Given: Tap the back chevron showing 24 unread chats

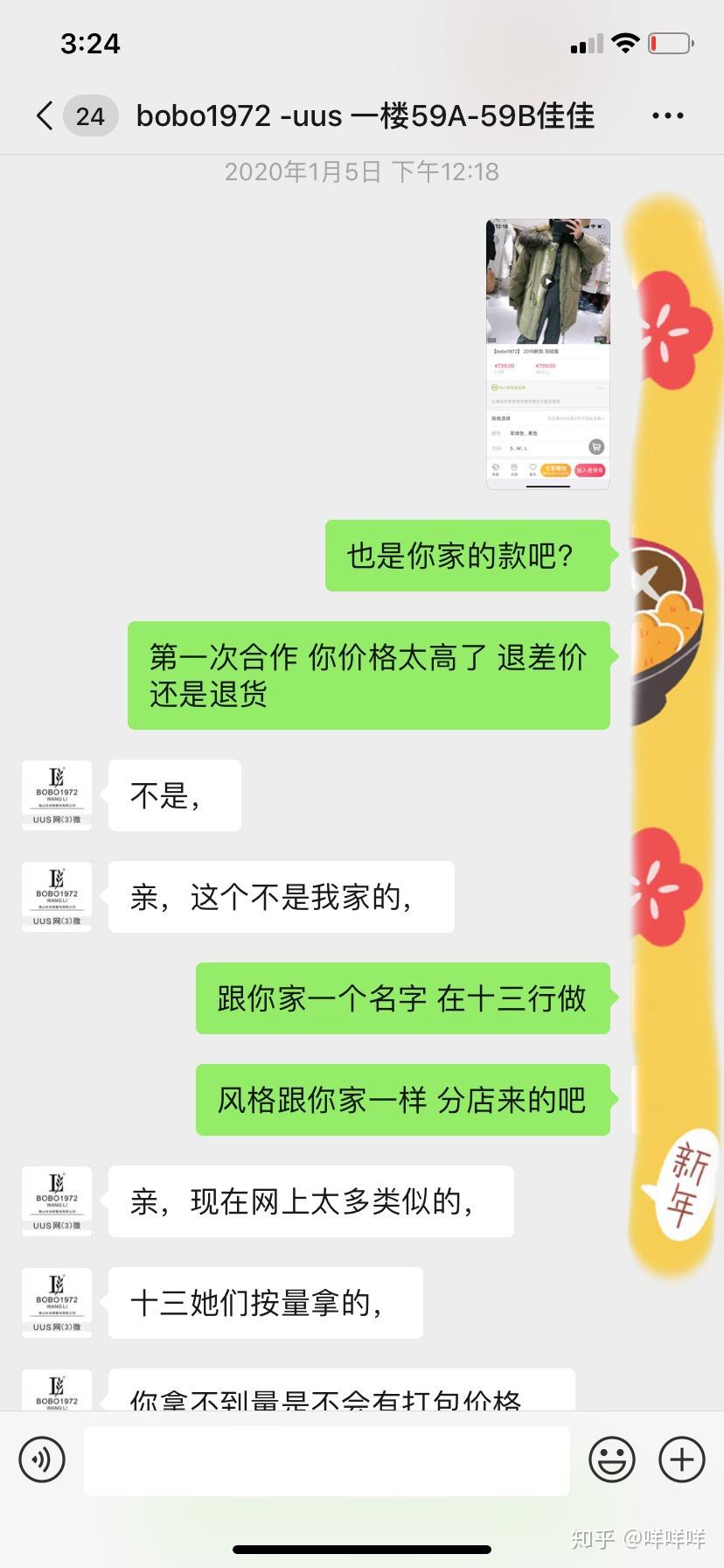Looking at the screenshot, I should pyautogui.click(x=70, y=115).
